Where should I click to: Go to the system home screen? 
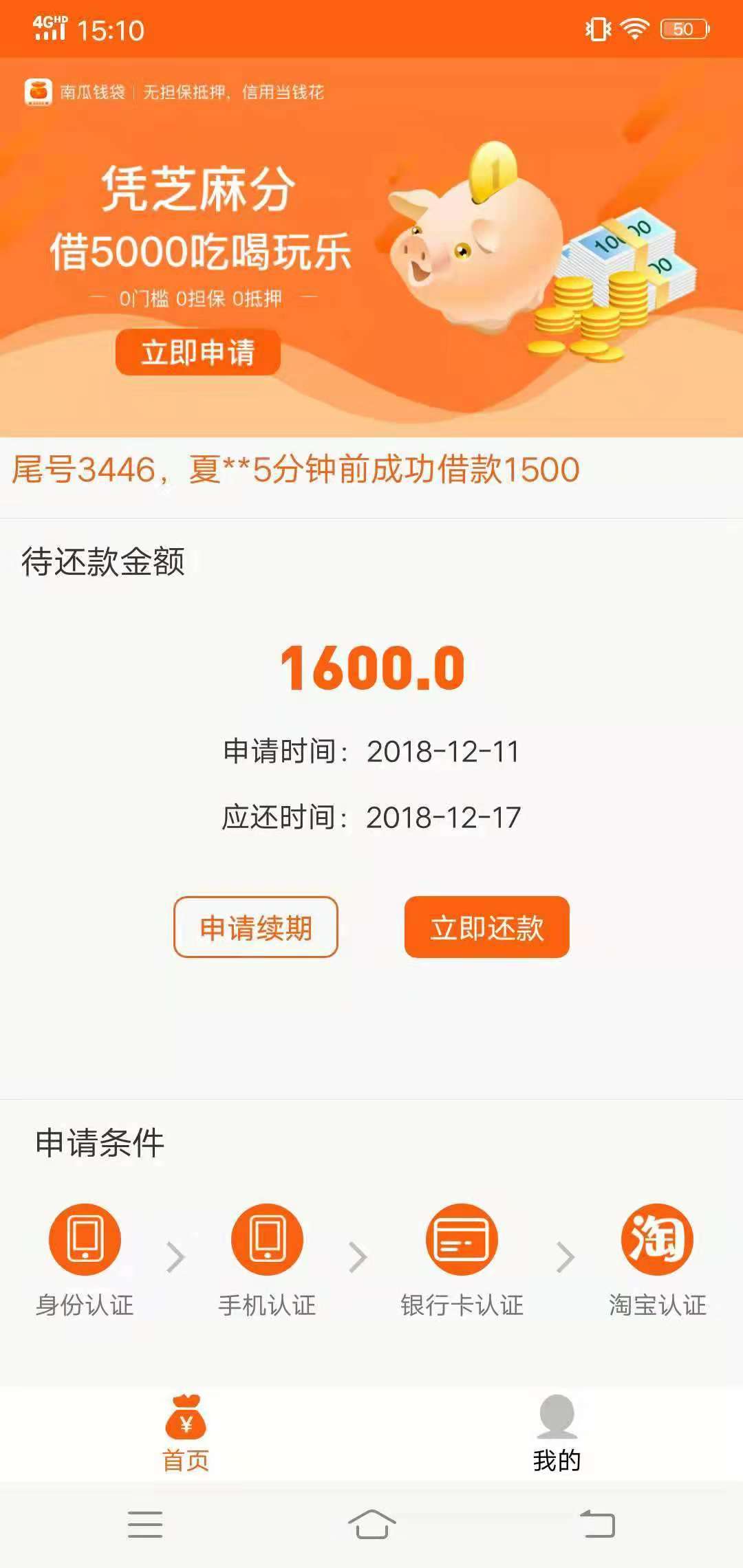tap(371, 1524)
